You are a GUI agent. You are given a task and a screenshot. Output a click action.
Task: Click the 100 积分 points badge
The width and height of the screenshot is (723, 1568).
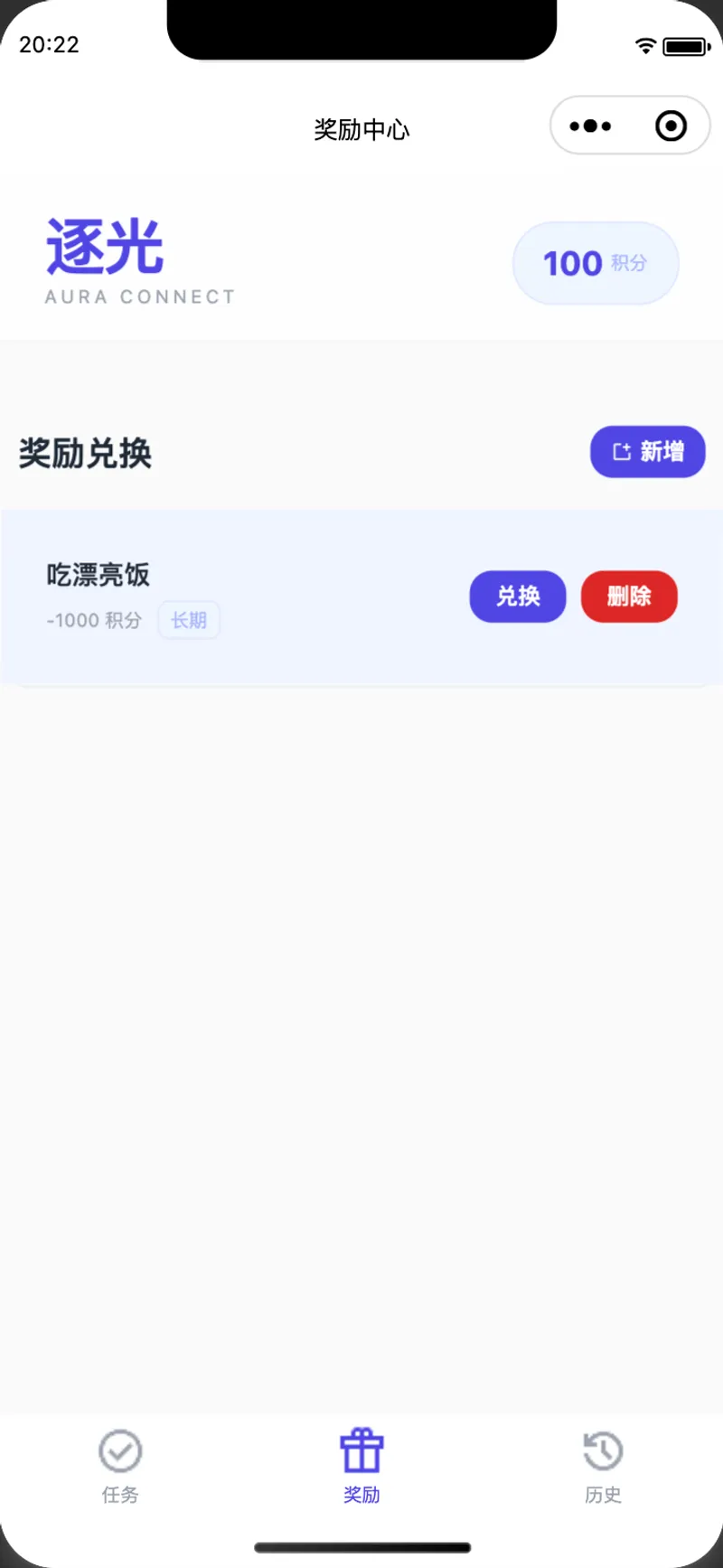pyautogui.click(x=595, y=263)
